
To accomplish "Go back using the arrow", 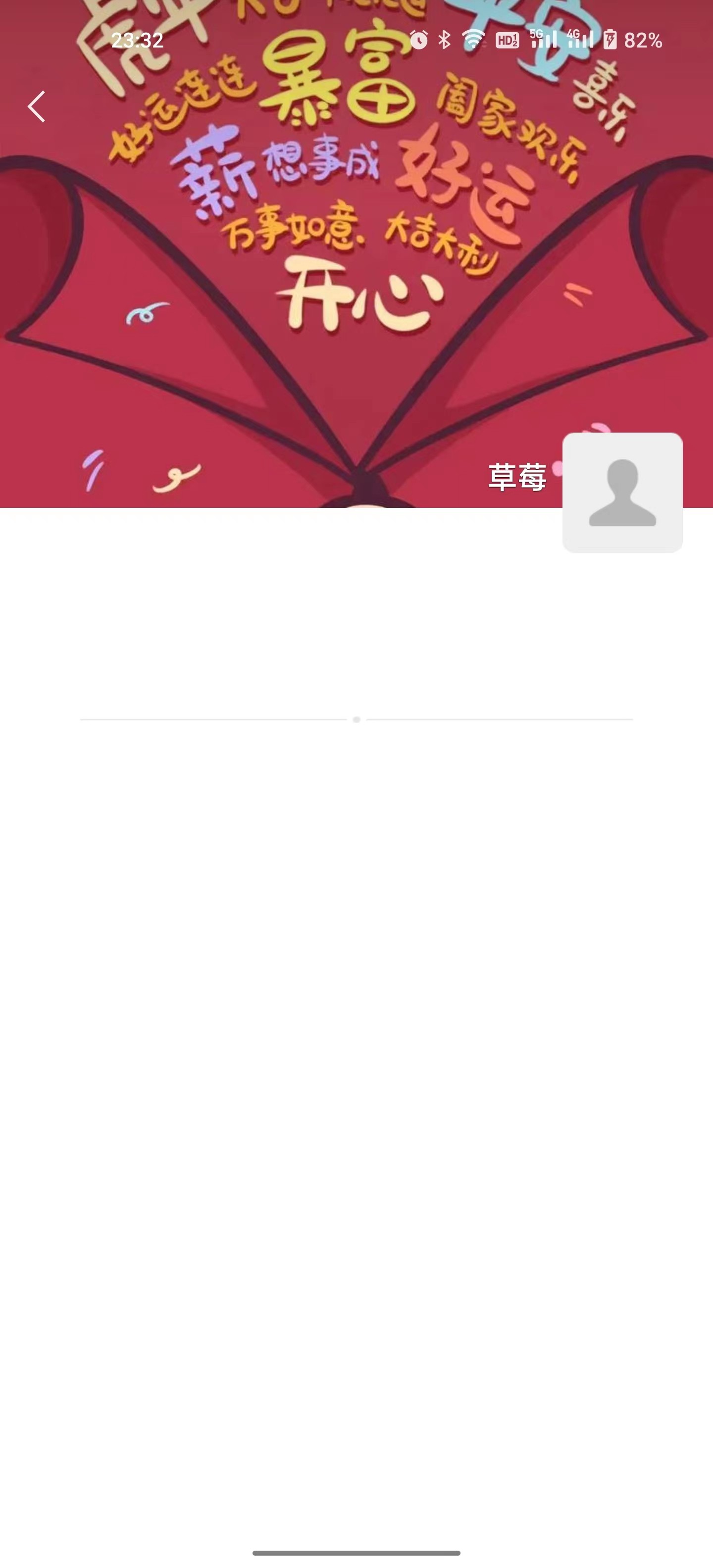I will pyautogui.click(x=37, y=106).
